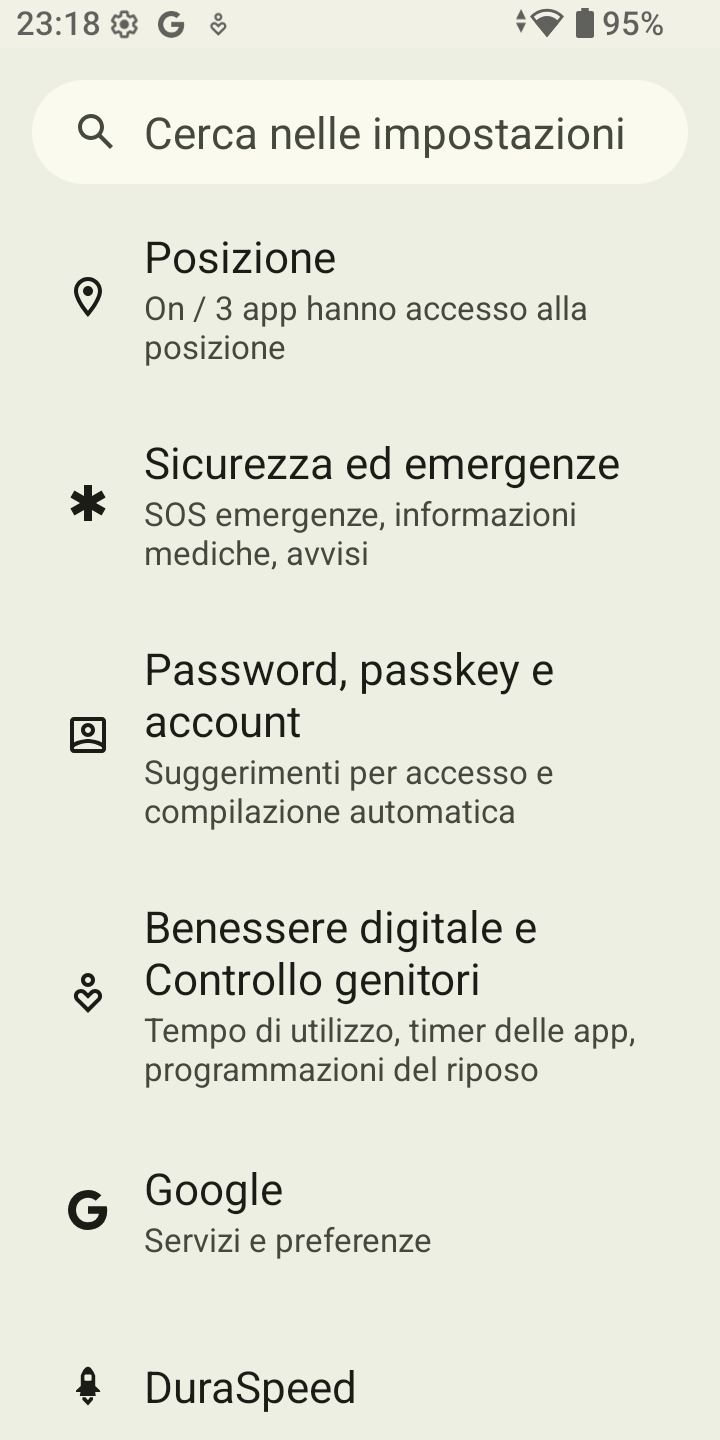Open Posizione settings
This screenshot has width=720, height=1440.
click(x=360, y=299)
